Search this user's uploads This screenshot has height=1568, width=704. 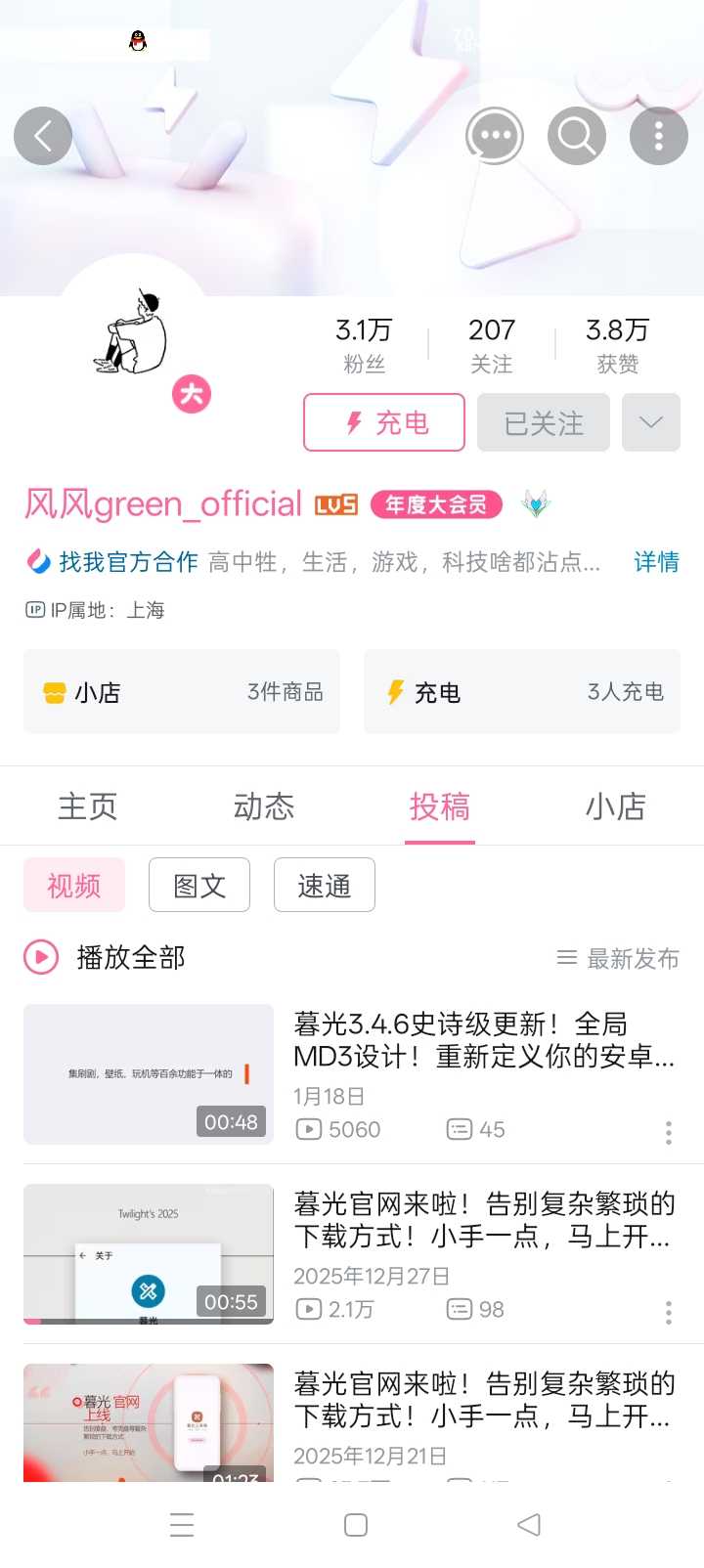(x=576, y=136)
